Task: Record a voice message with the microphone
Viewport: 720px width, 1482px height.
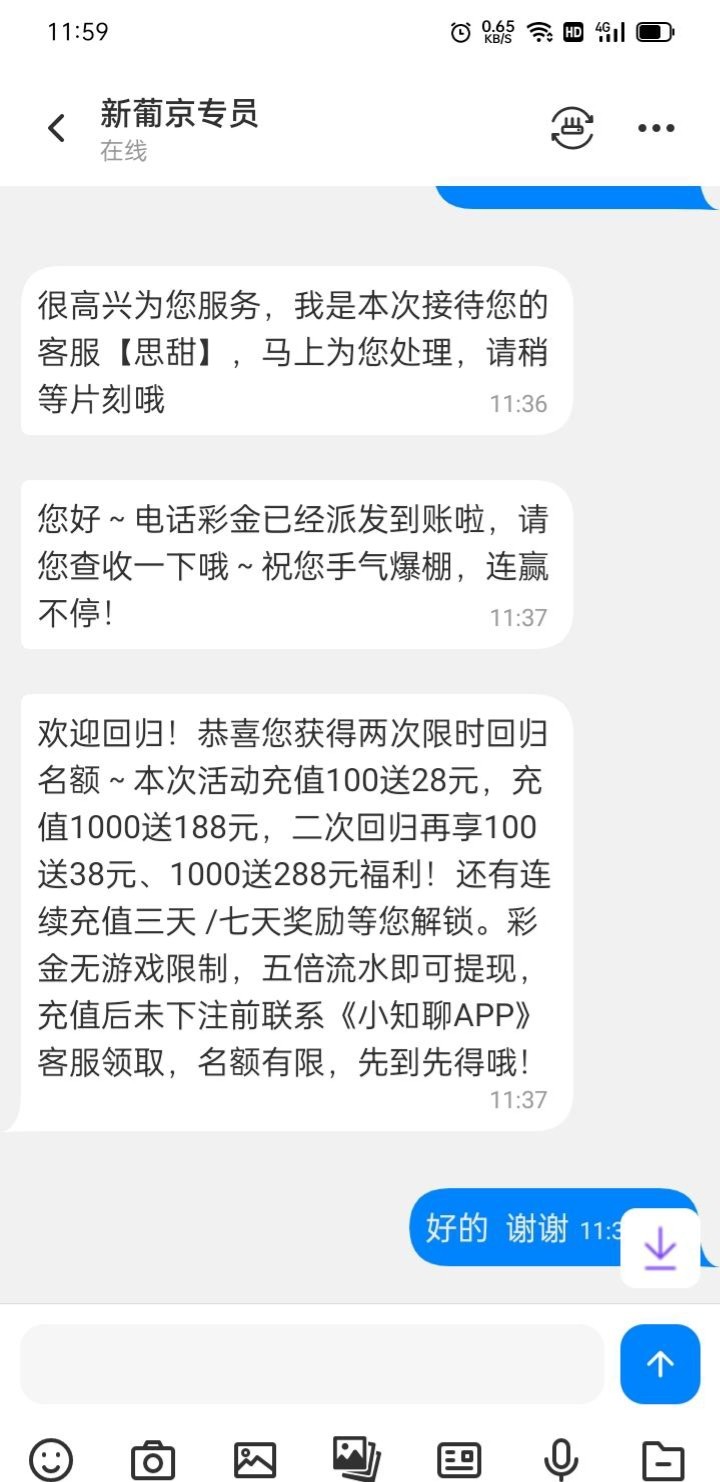Action: pyautogui.click(x=561, y=1459)
